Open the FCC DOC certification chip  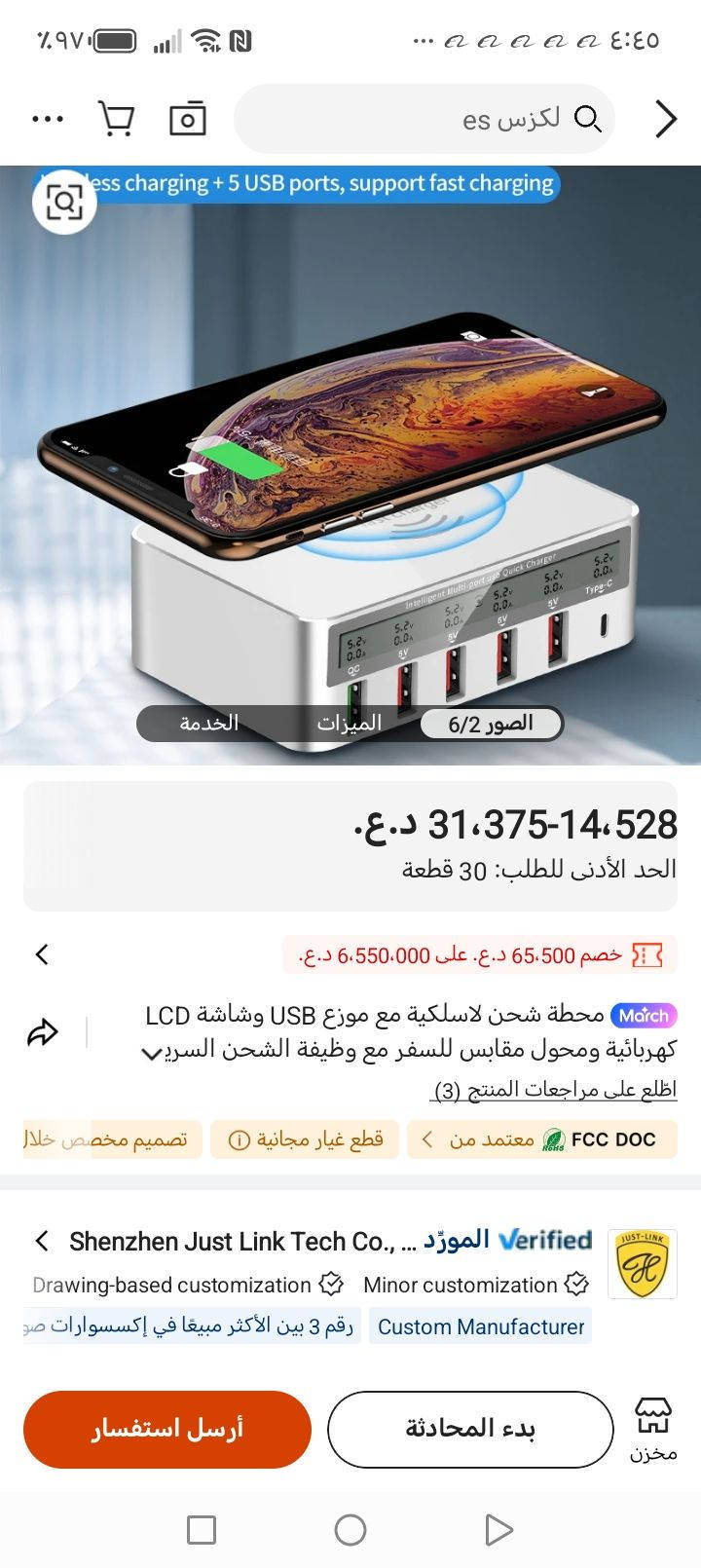(542, 1139)
